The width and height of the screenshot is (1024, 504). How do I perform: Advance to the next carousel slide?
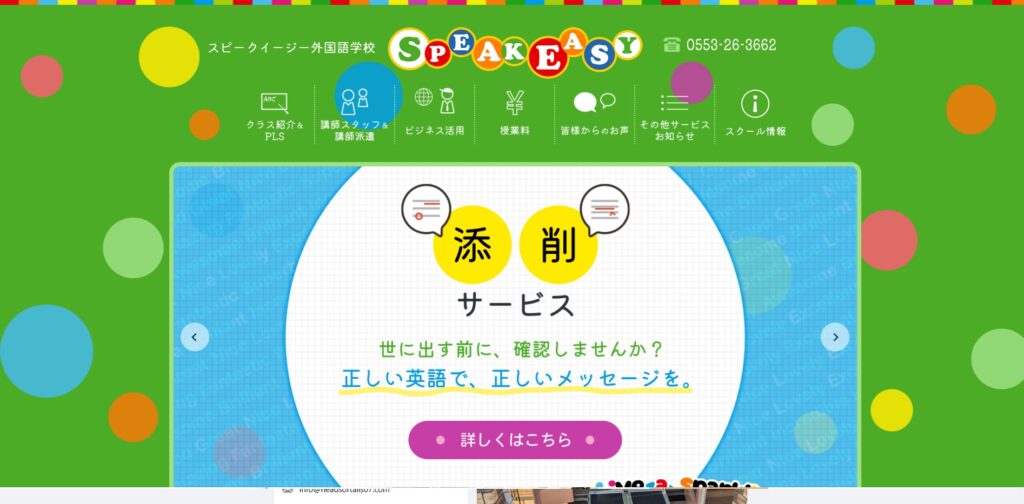(834, 337)
